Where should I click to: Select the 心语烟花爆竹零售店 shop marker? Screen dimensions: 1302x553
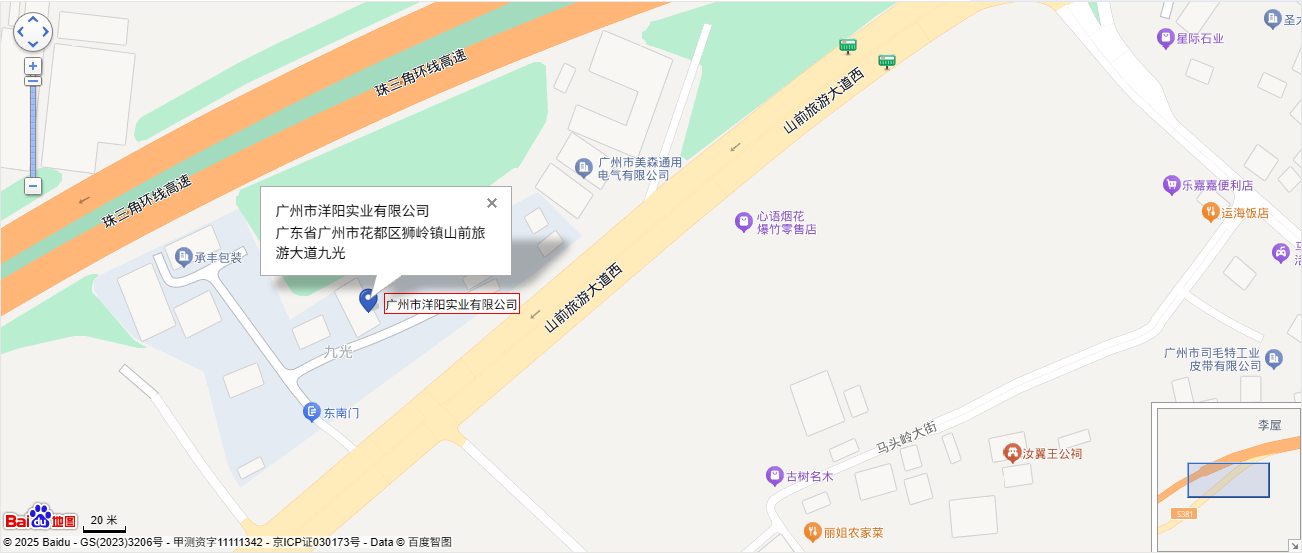743,221
